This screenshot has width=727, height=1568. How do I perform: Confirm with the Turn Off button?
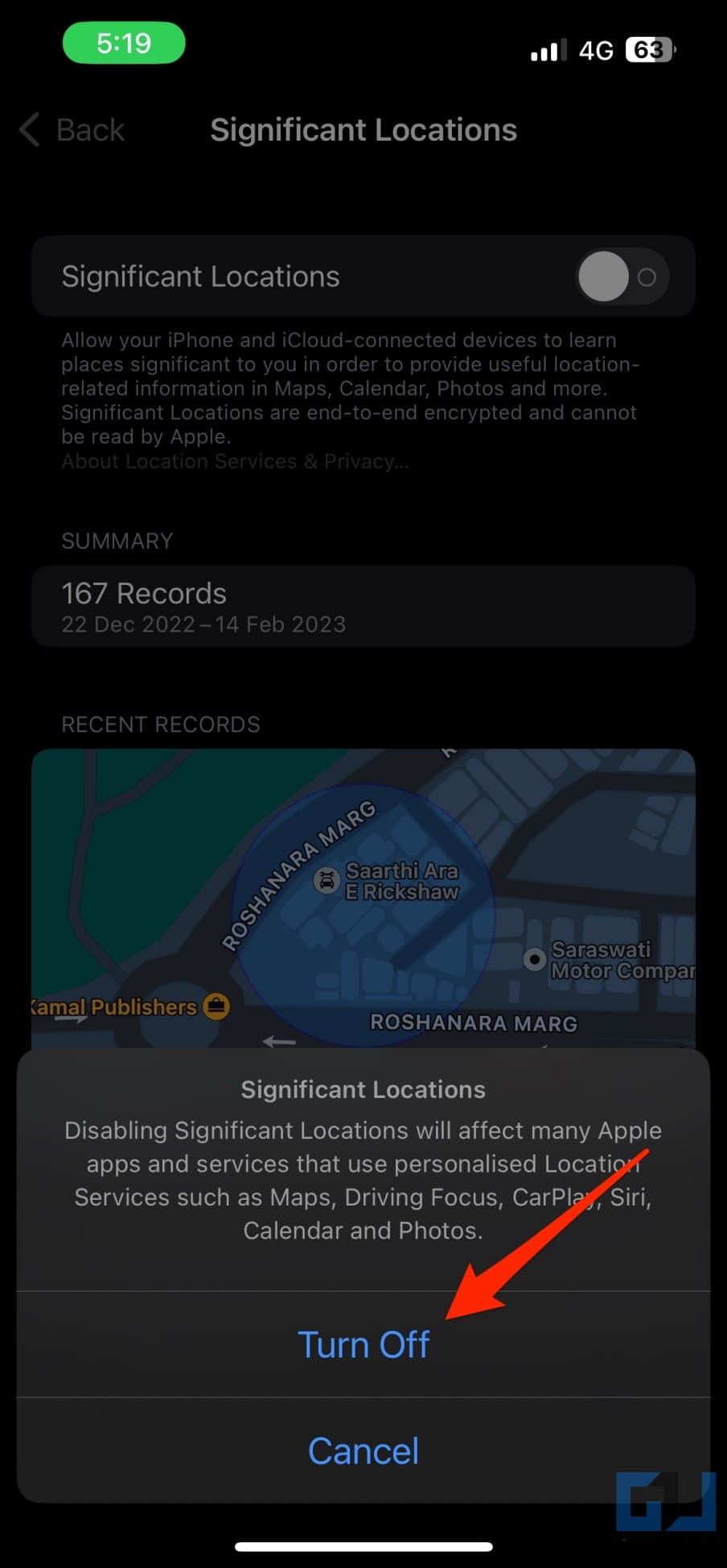tap(363, 1345)
